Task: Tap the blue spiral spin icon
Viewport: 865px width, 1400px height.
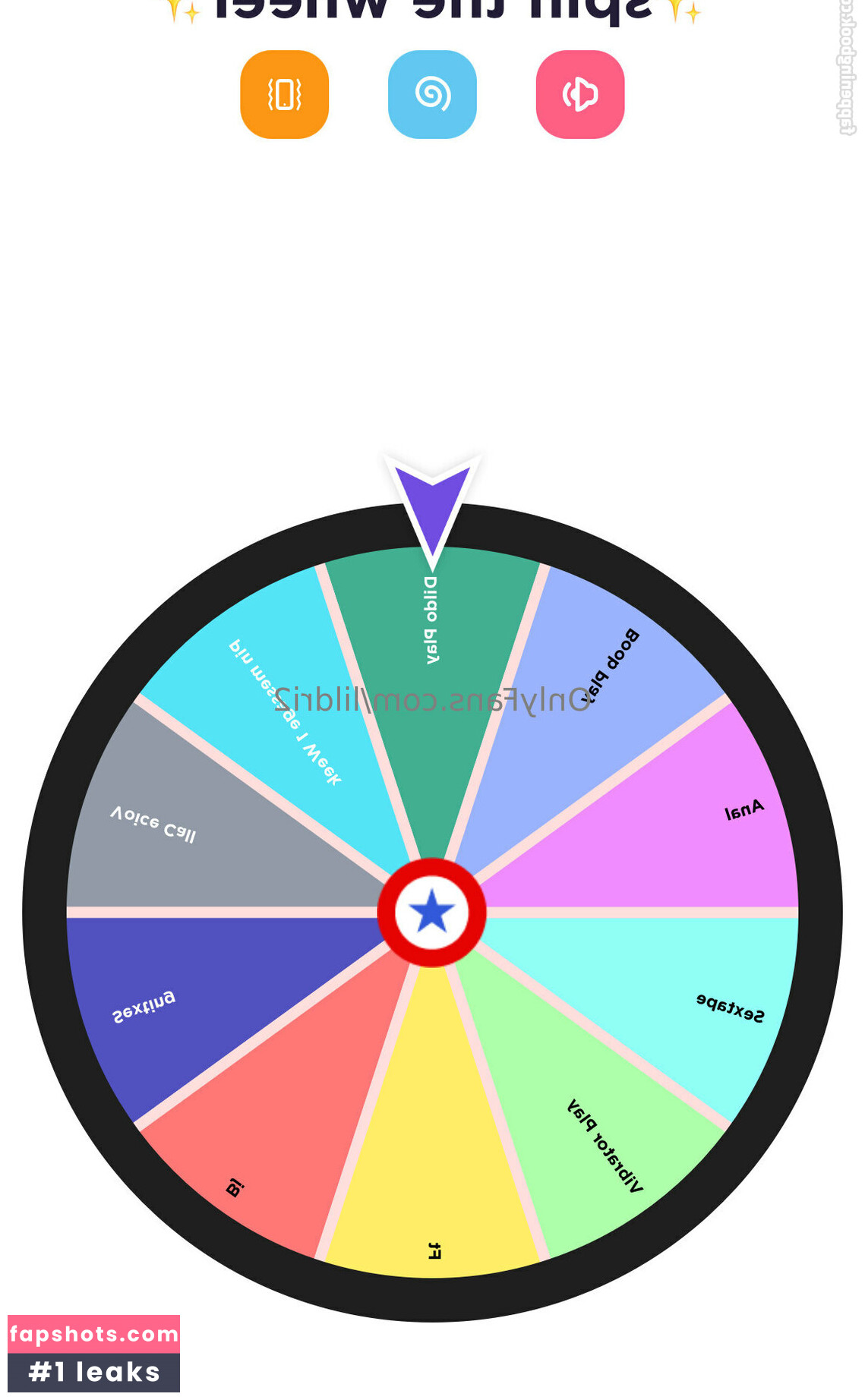Action: point(432,95)
